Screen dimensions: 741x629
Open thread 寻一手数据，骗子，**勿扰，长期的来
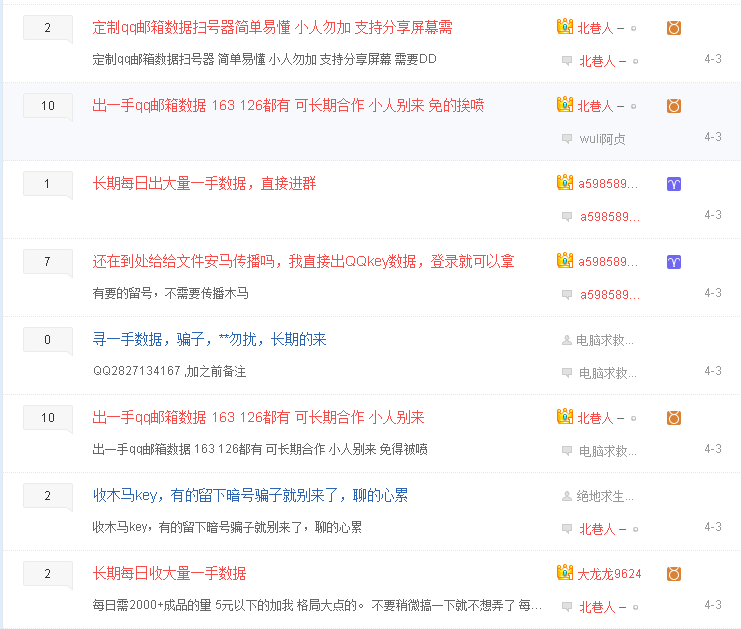pyautogui.click(x=209, y=339)
